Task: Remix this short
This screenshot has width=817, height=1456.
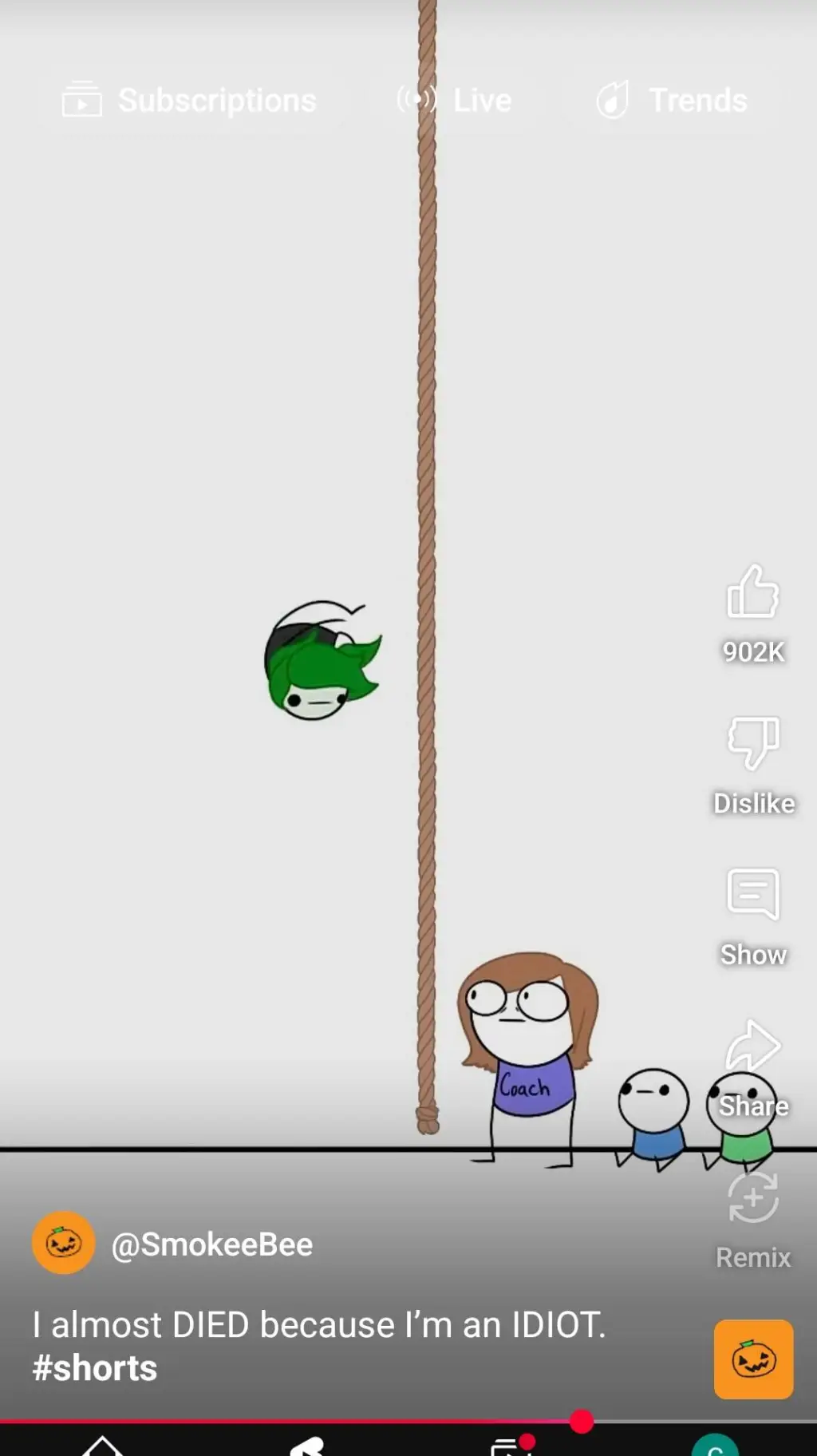Action: tap(753, 1198)
